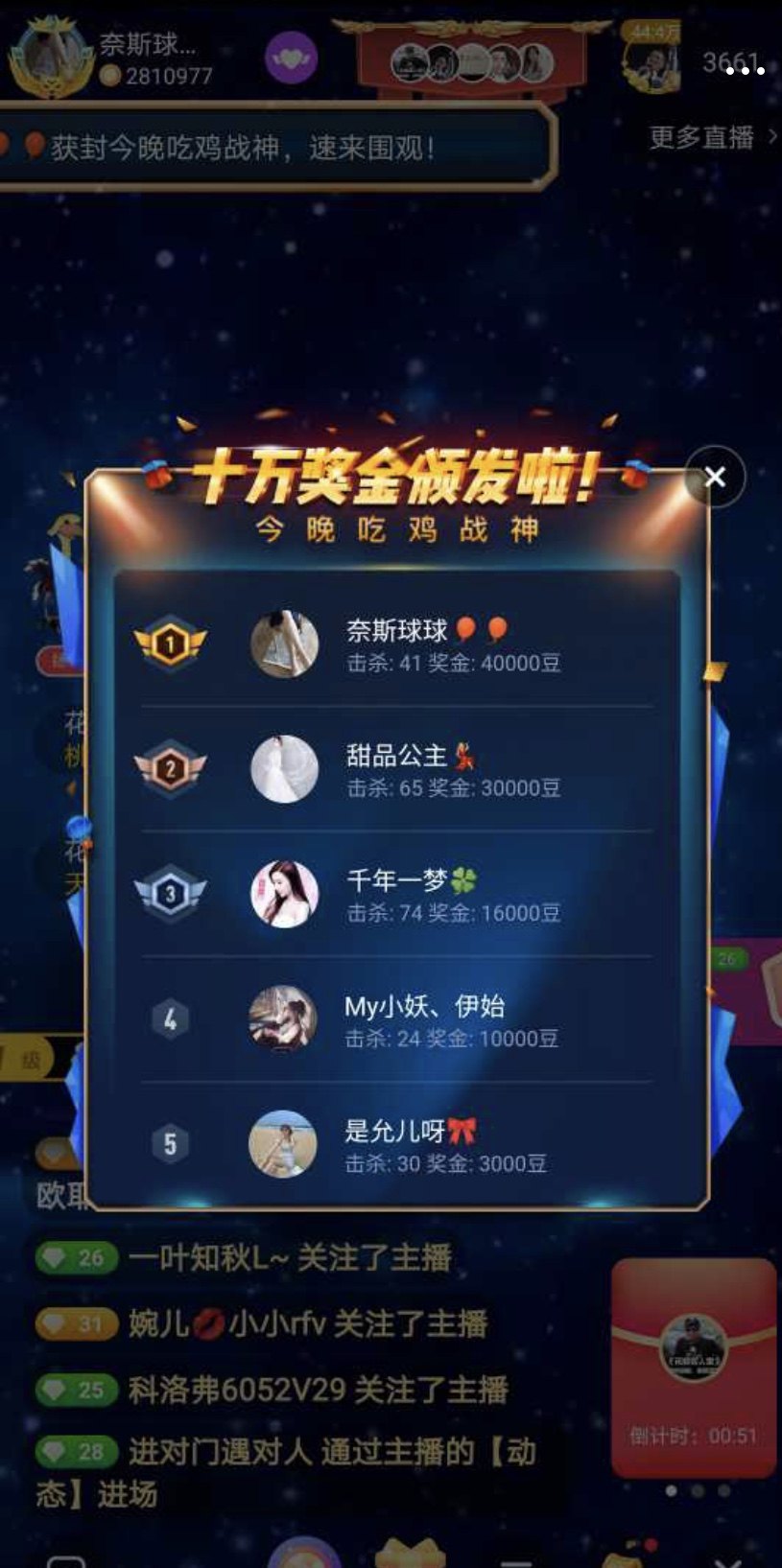Open 是允儿呀 ranking row
782x1568 pixels.
[x=396, y=1144]
